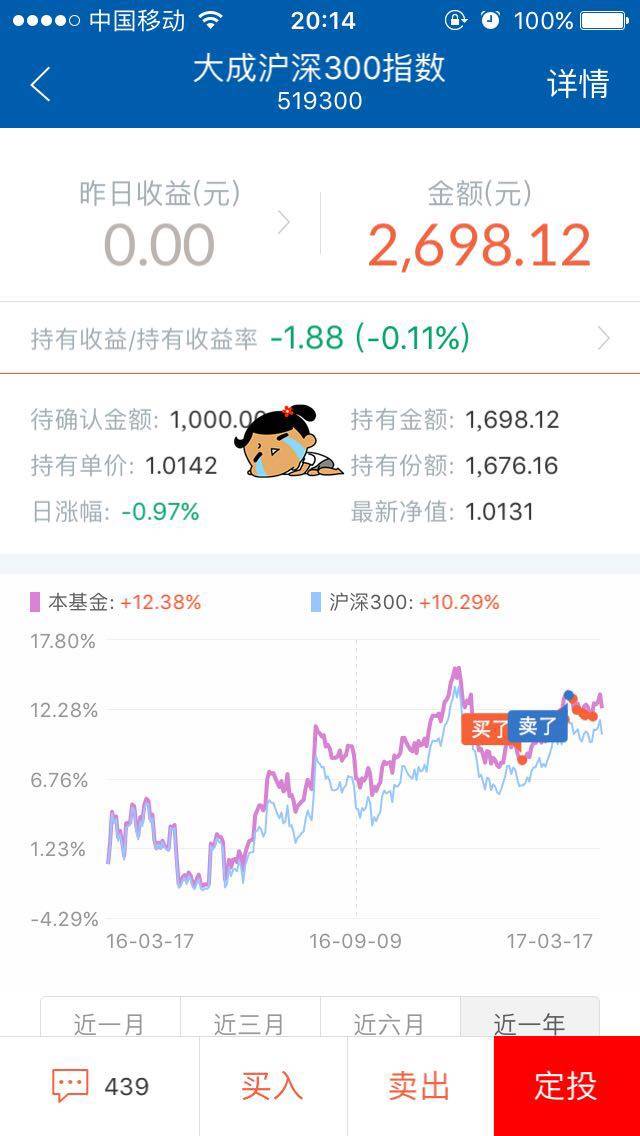Go back with the top-left arrow
640x1136 pixels.
41,84
